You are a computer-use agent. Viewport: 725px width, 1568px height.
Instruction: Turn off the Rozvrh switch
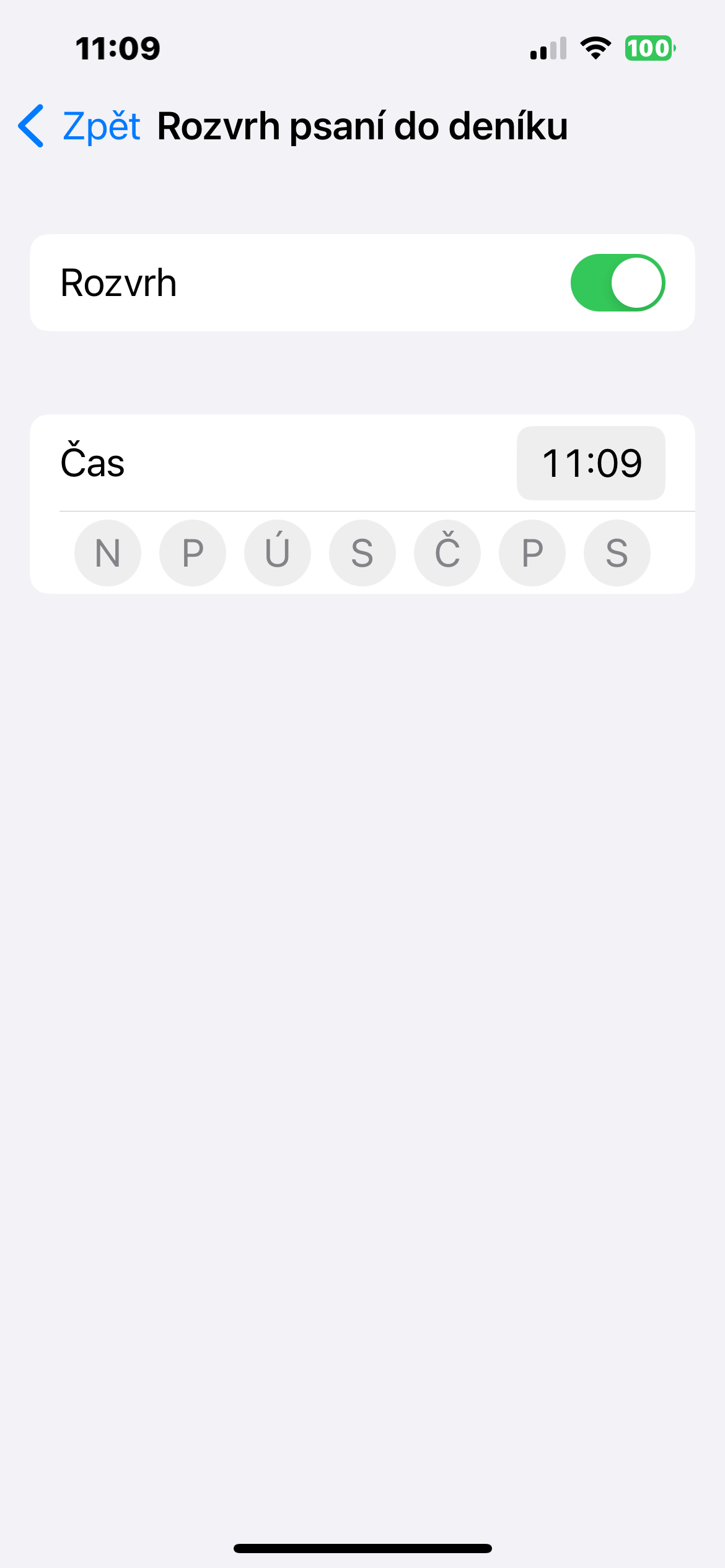617,282
